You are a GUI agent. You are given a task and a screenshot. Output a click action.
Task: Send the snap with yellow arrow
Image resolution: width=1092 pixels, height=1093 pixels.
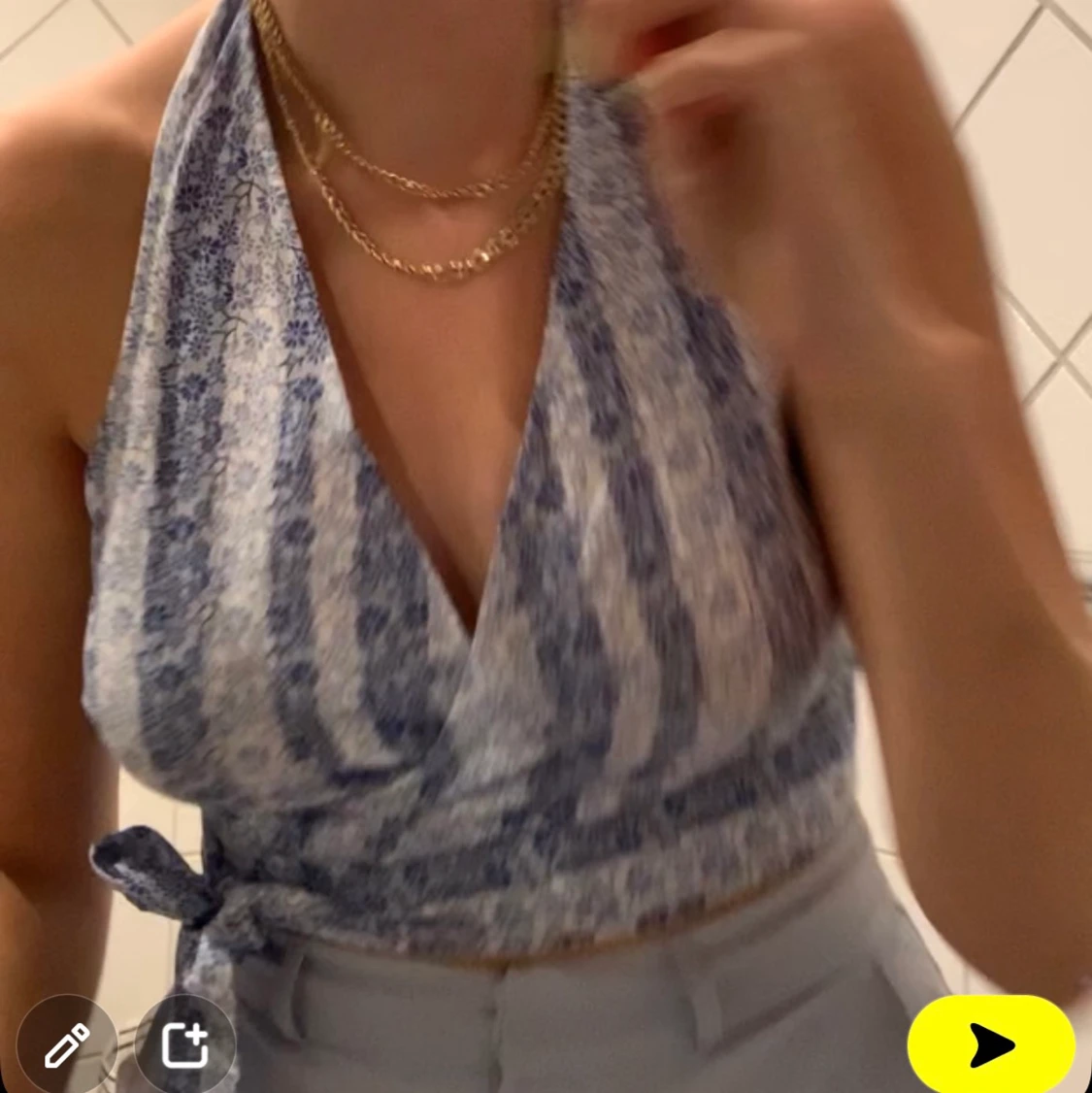[990, 1044]
